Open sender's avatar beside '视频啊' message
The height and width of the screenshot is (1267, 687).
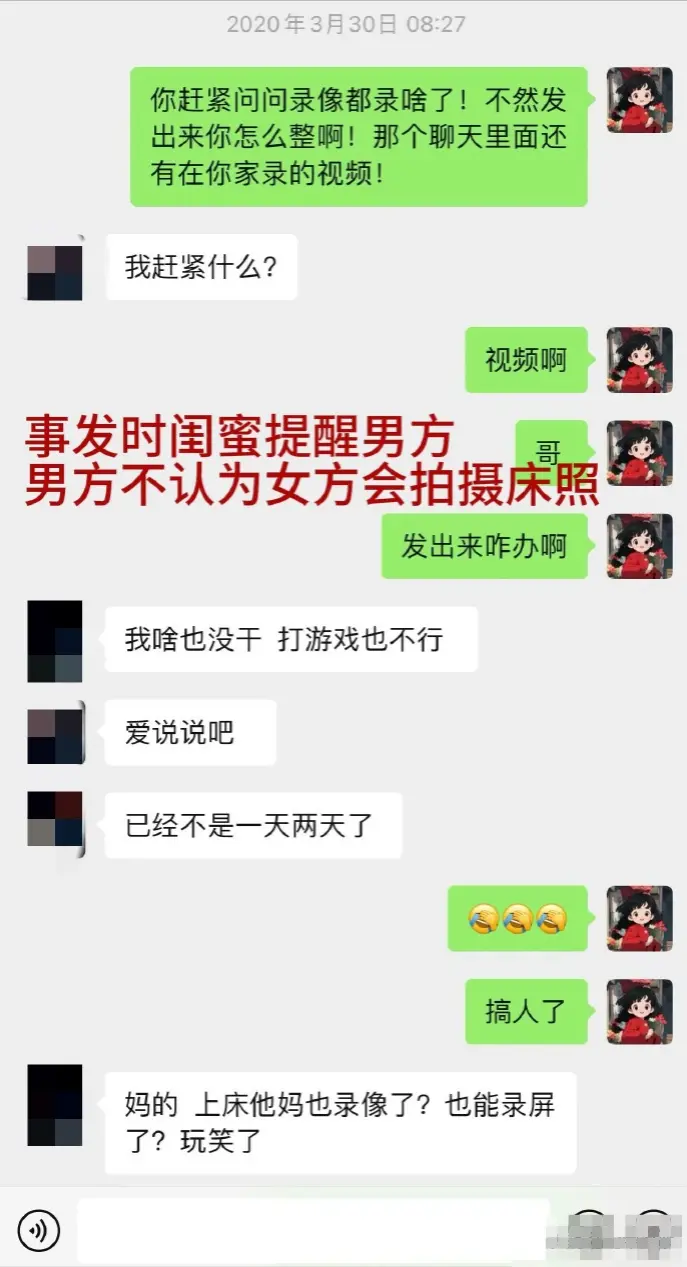[640, 360]
